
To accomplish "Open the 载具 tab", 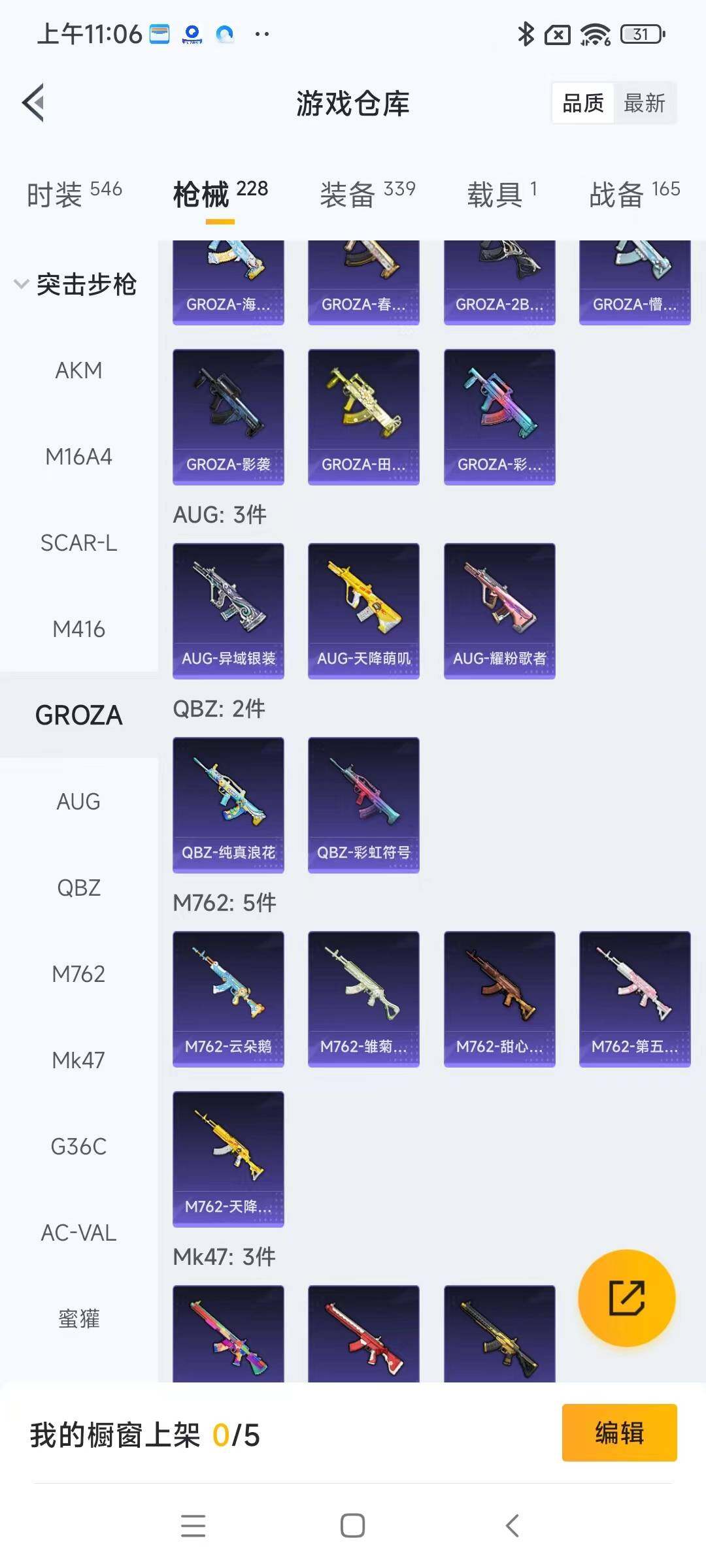I will point(501,194).
